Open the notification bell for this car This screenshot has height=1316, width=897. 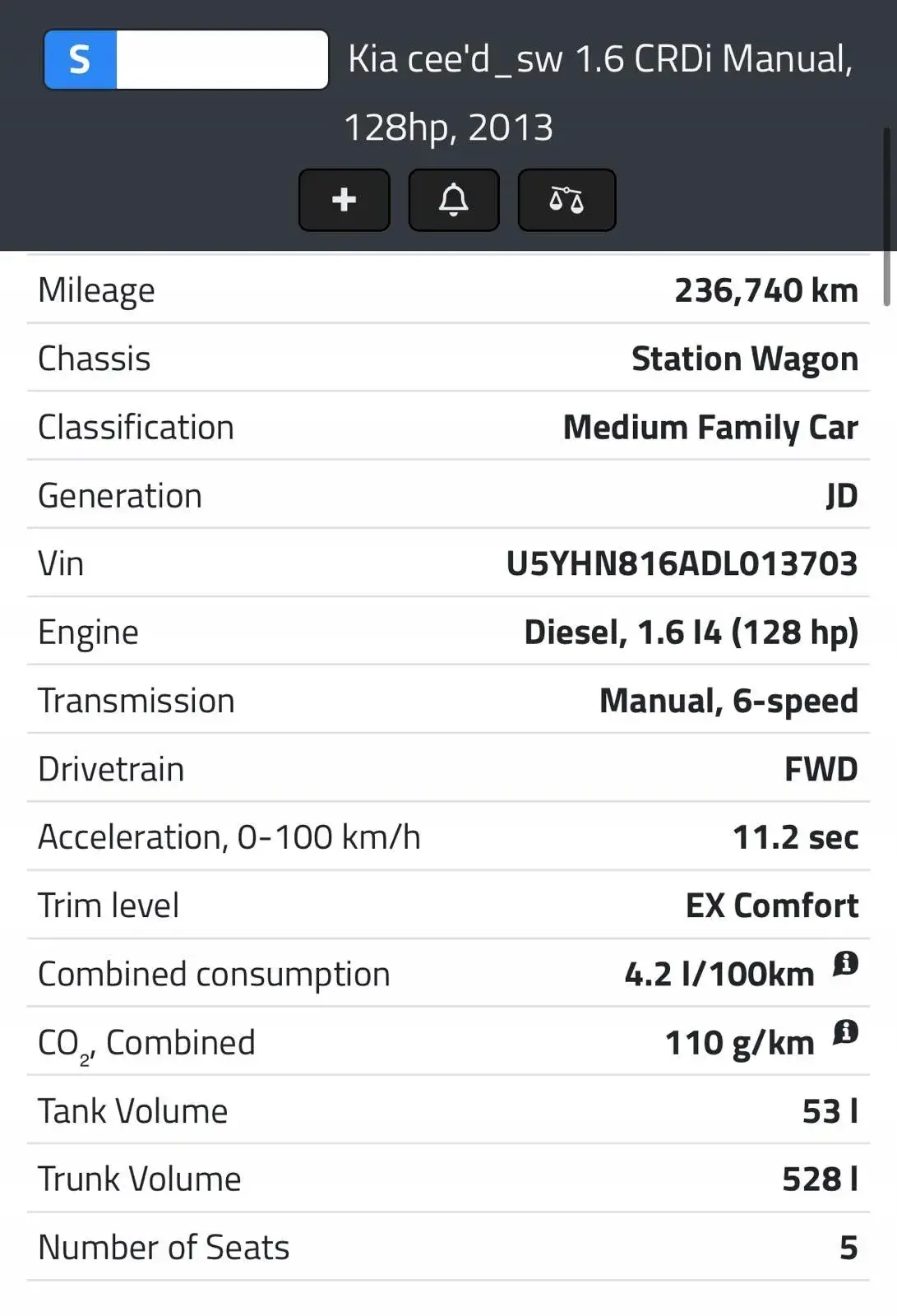pos(454,200)
